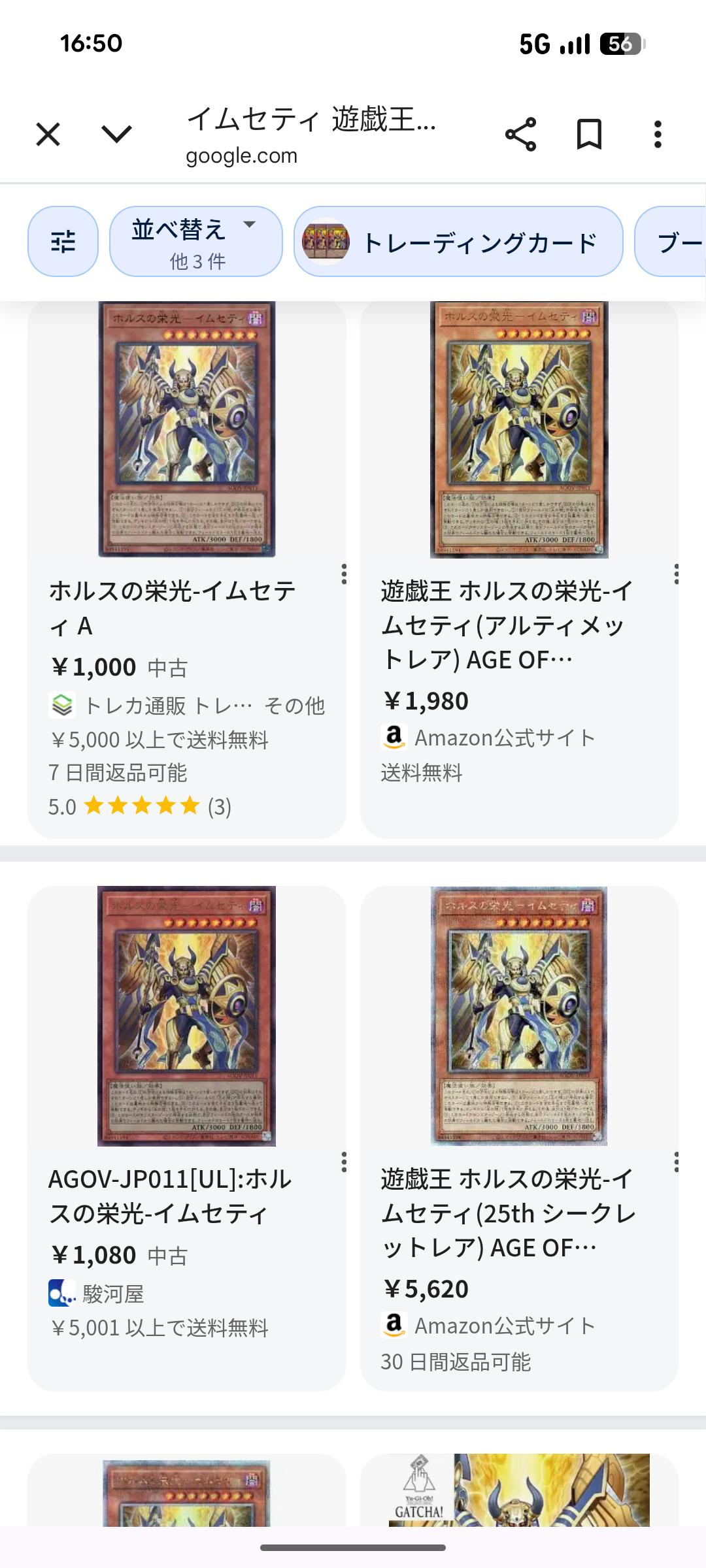Screen dimensions: 706x1568
Task: Open the filter settings icon chip
Action: [x=63, y=242]
